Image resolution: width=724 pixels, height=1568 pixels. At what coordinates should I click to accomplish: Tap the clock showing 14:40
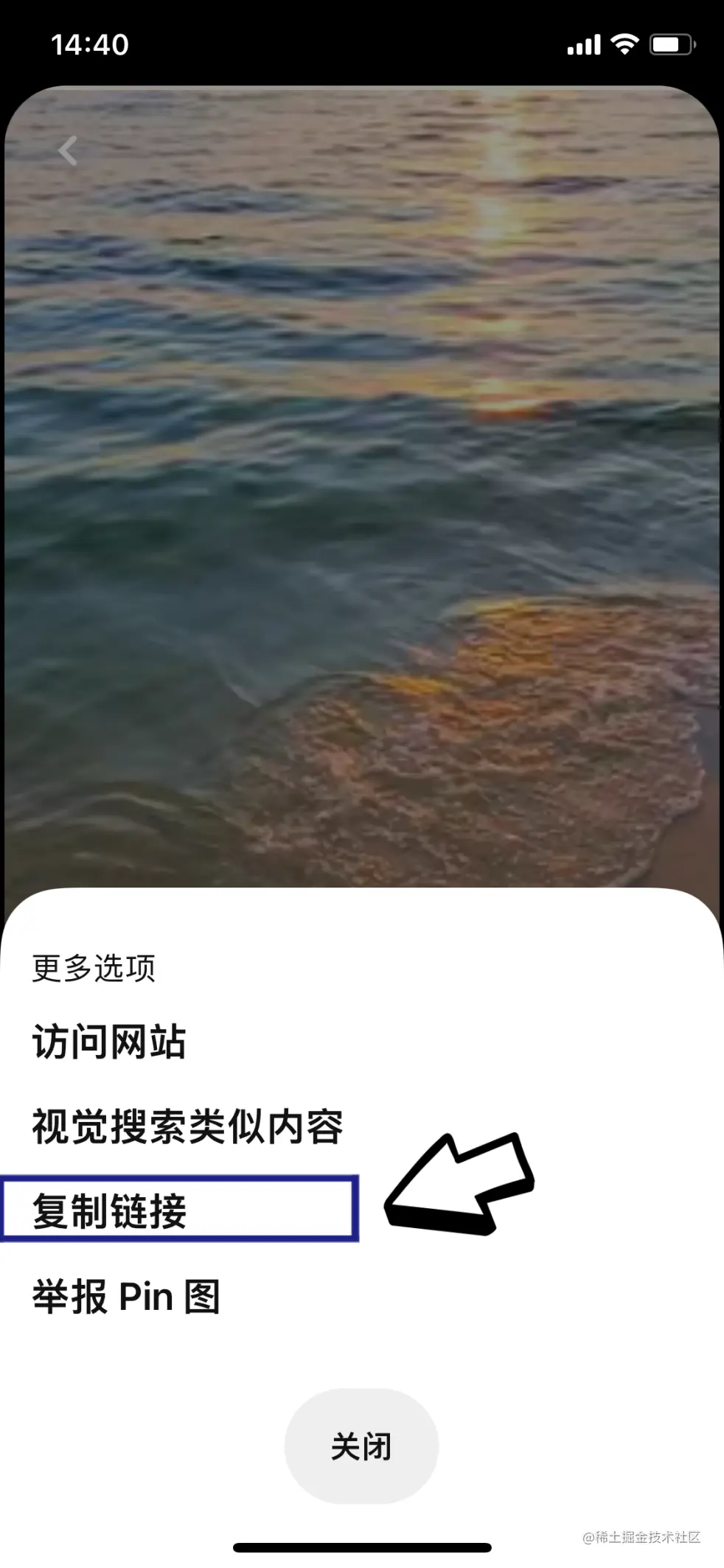[x=88, y=46]
